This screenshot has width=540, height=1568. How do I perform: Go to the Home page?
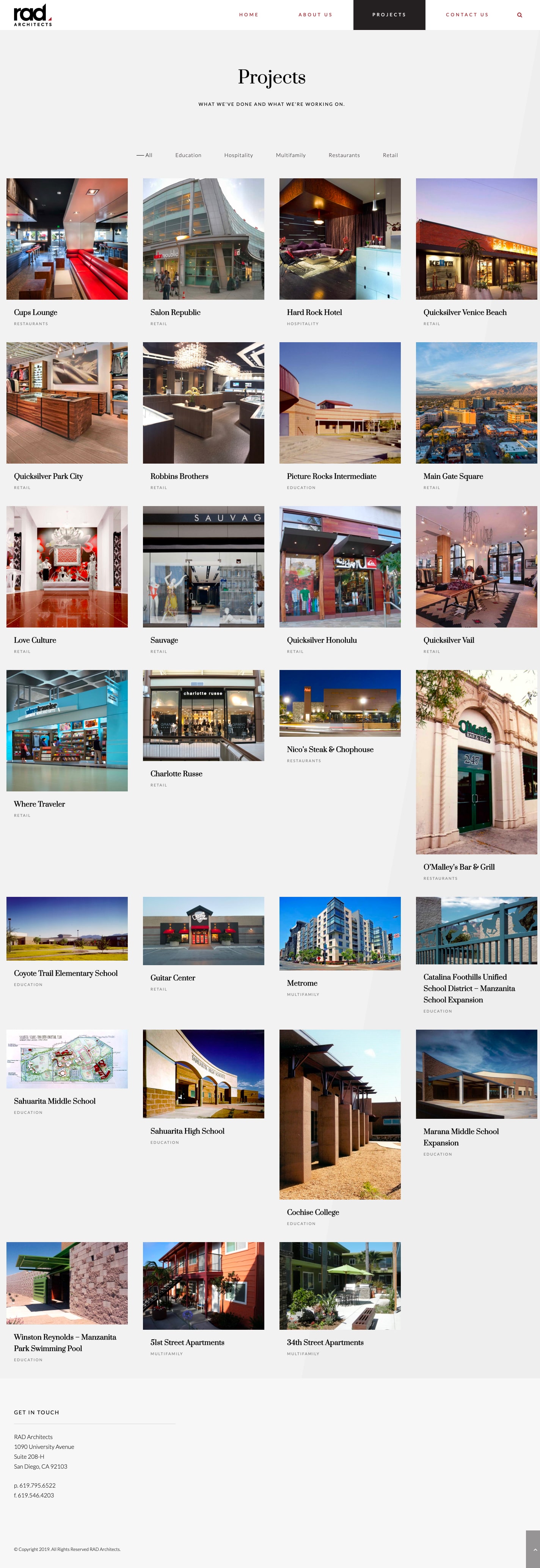click(248, 15)
